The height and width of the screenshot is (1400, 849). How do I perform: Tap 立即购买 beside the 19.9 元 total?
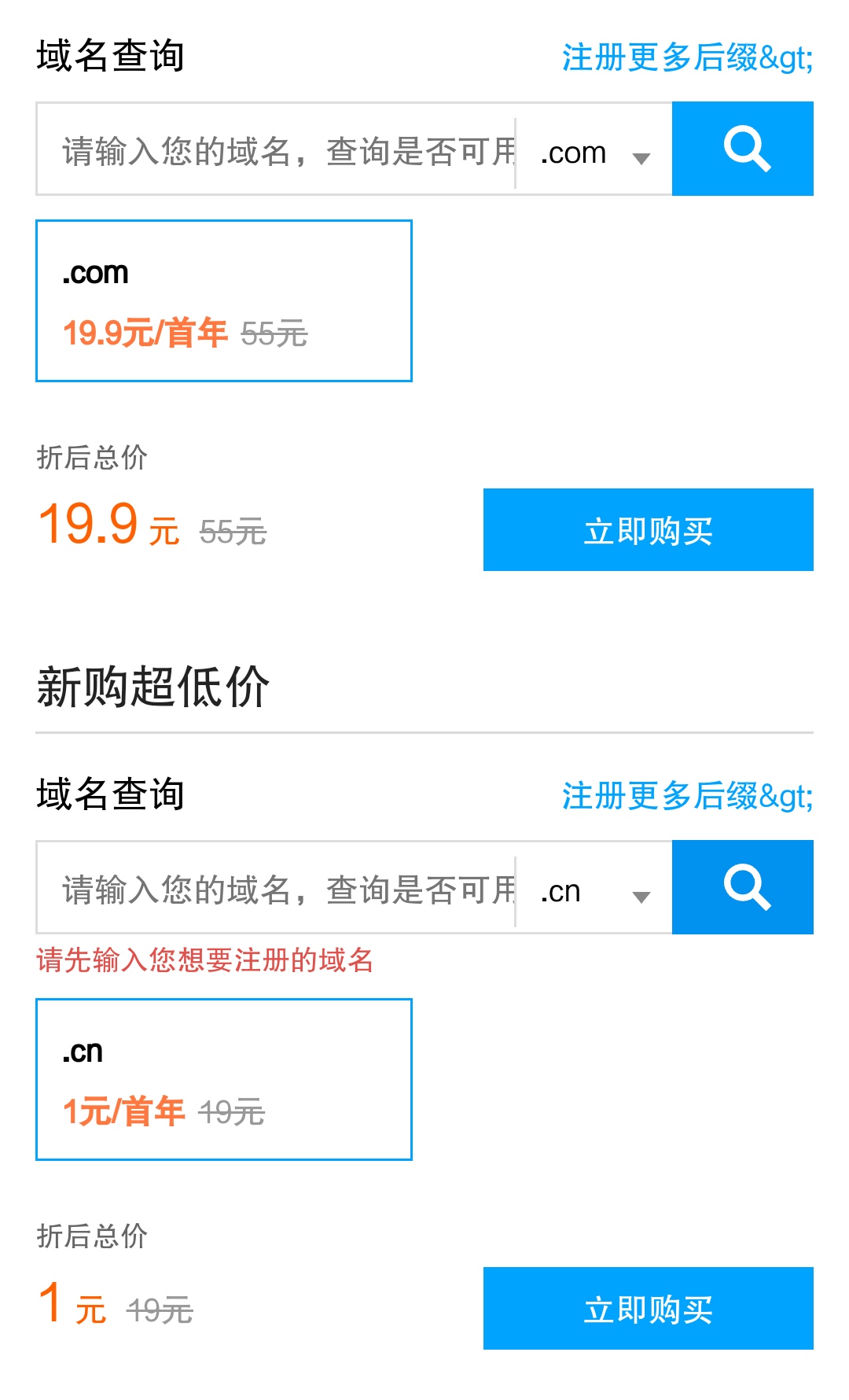[648, 530]
